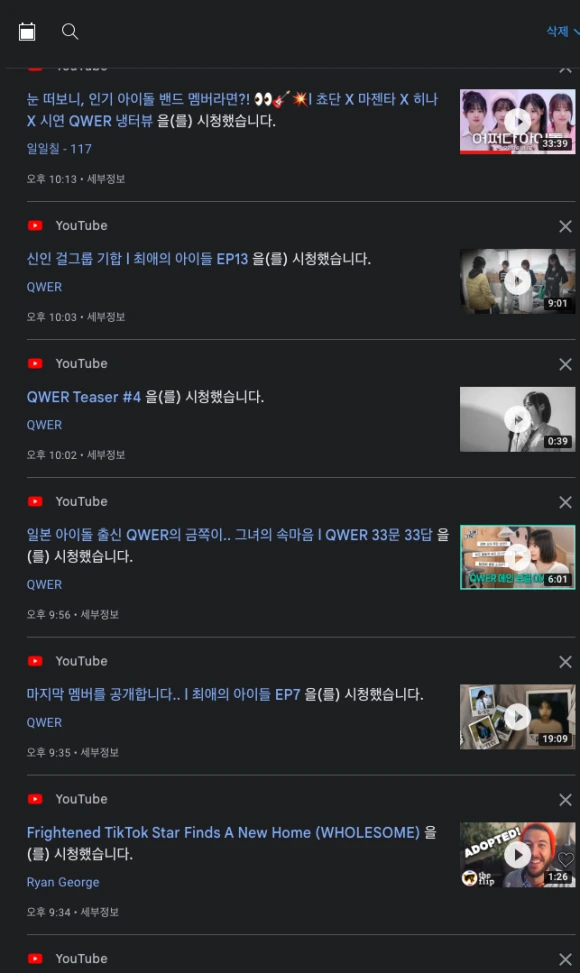Remove the QWER 33문 33답 history entry
Screen dimensions: 580x973
pyautogui.click(x=565, y=502)
